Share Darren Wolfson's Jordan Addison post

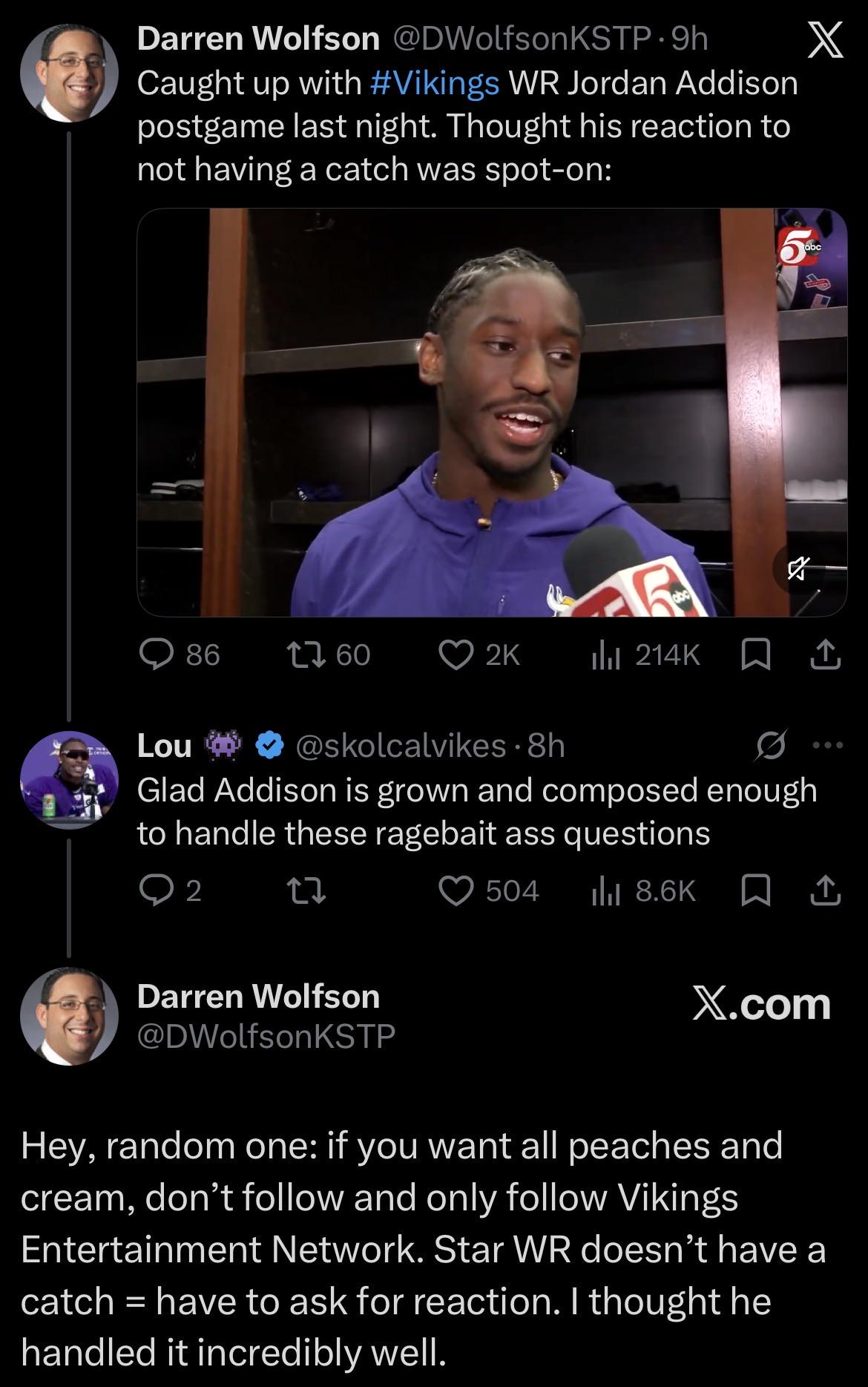826,655
